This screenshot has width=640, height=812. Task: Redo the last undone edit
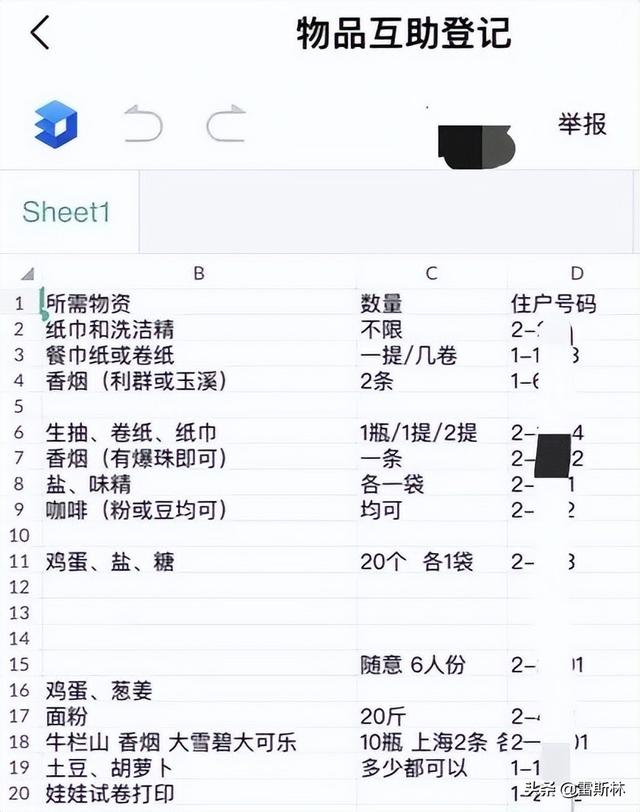(226, 126)
